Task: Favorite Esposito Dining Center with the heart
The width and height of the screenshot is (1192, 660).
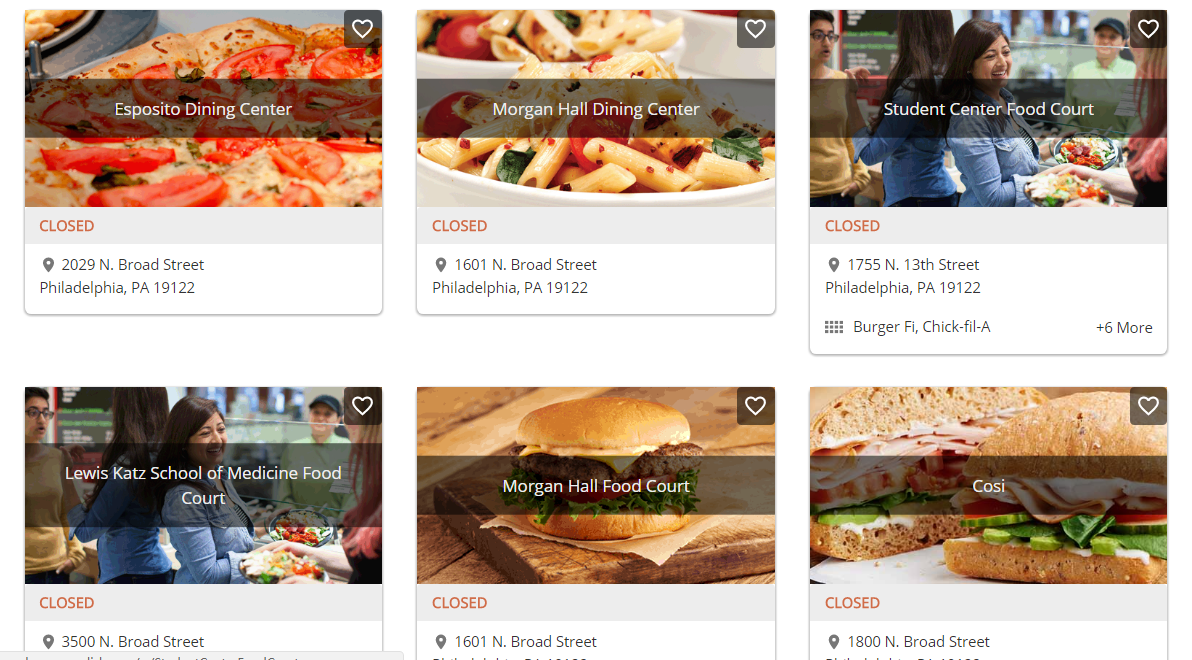Action: coord(362,29)
